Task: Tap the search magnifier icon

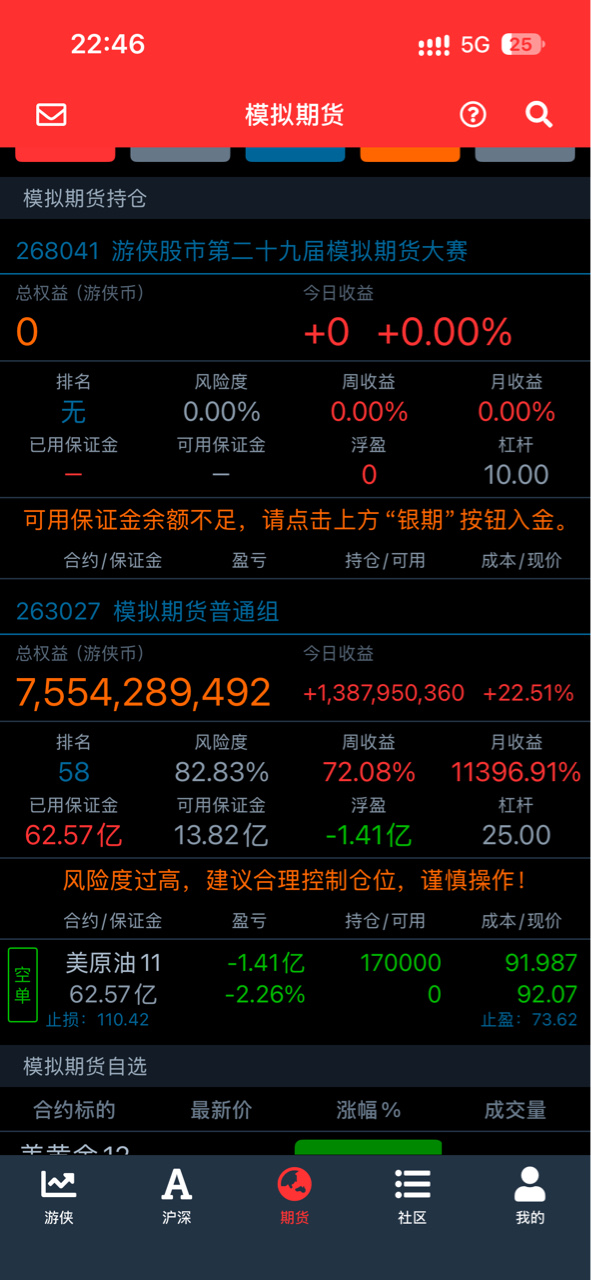Action: (x=539, y=115)
